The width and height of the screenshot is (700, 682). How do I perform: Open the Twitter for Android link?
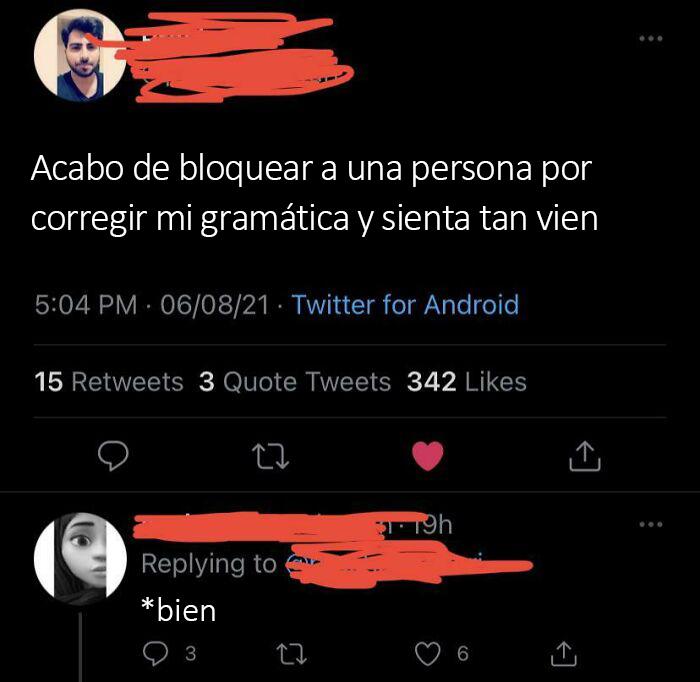(405, 304)
